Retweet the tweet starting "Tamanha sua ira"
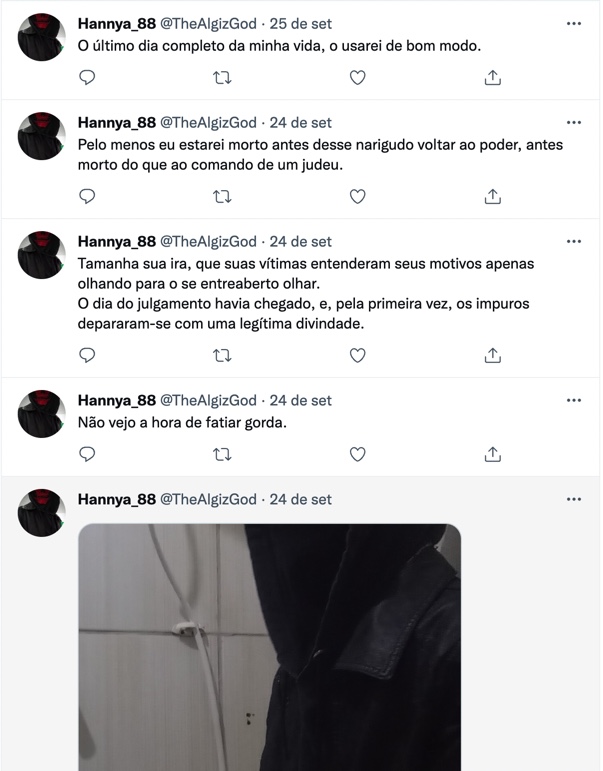This screenshot has height=771, width=603. coord(223,354)
